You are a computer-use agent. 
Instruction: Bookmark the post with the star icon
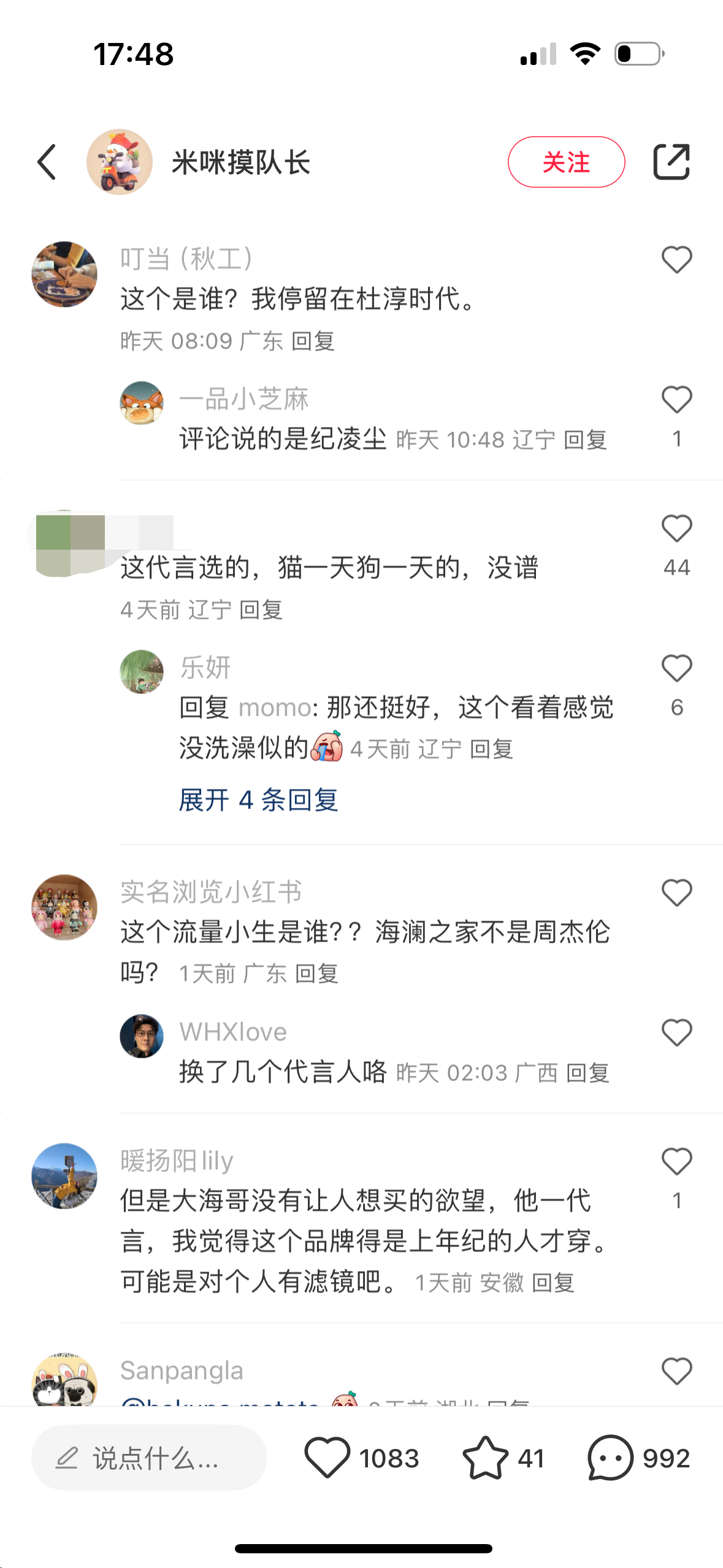click(x=485, y=1458)
